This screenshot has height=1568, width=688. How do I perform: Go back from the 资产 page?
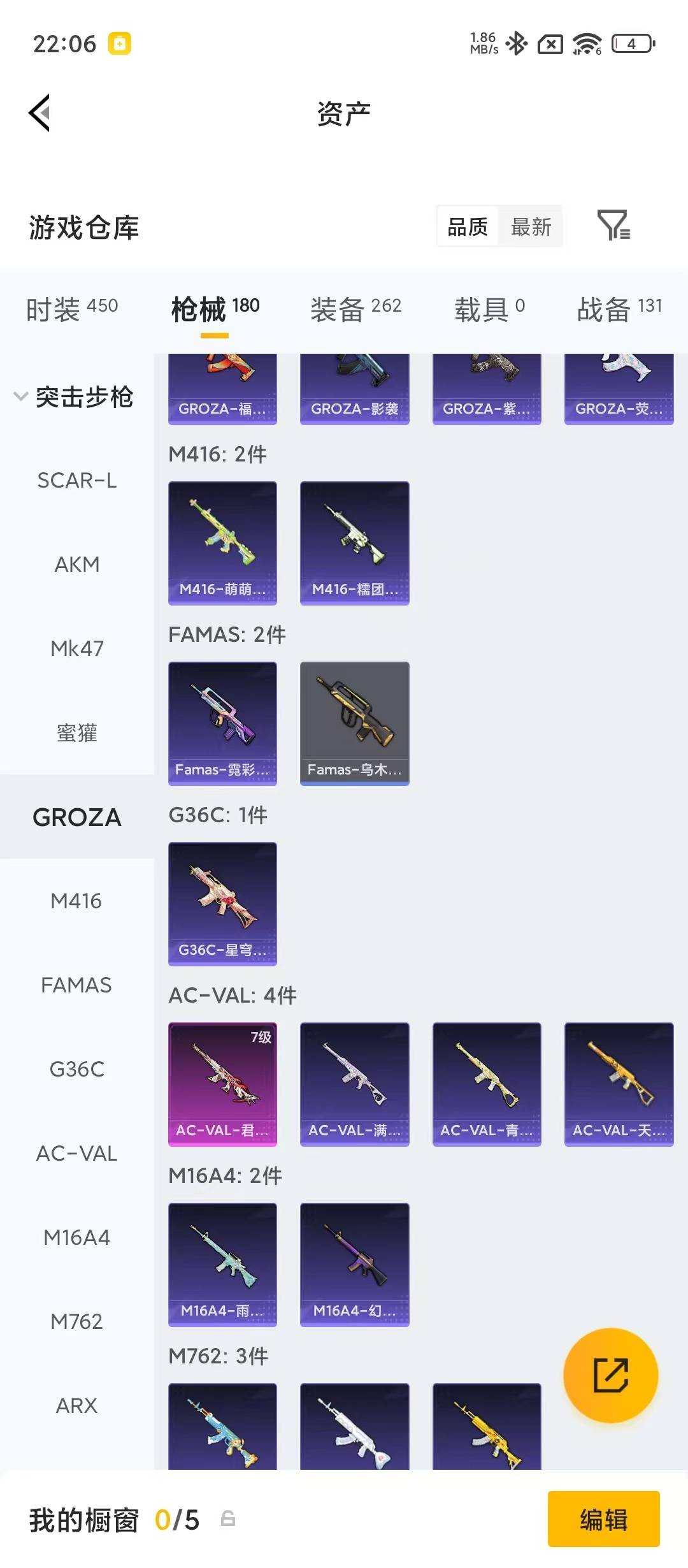tap(39, 113)
